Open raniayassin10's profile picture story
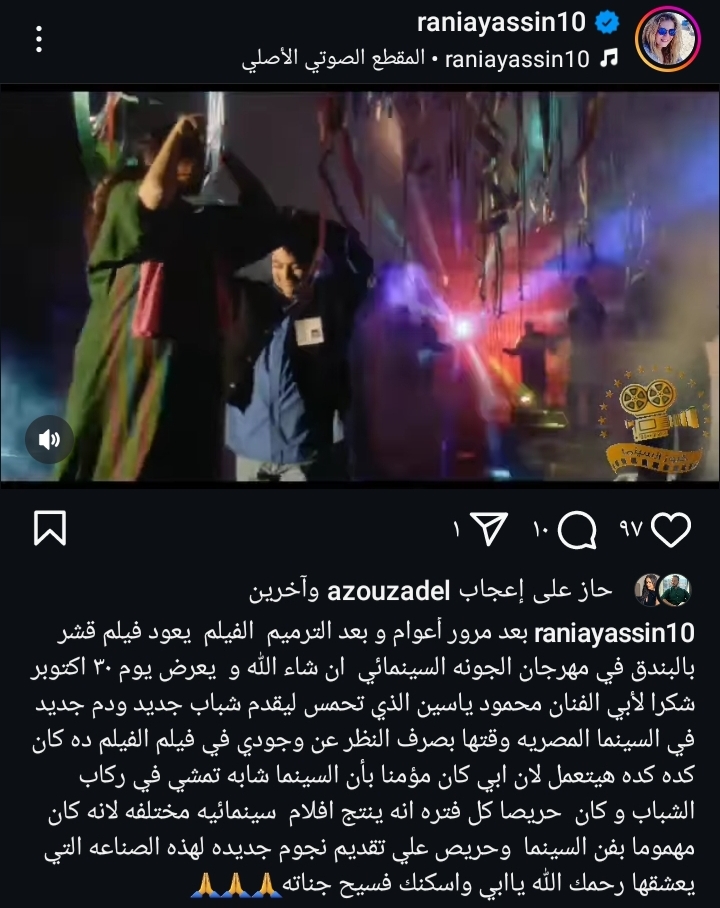The height and width of the screenshot is (908, 720). coord(668,40)
